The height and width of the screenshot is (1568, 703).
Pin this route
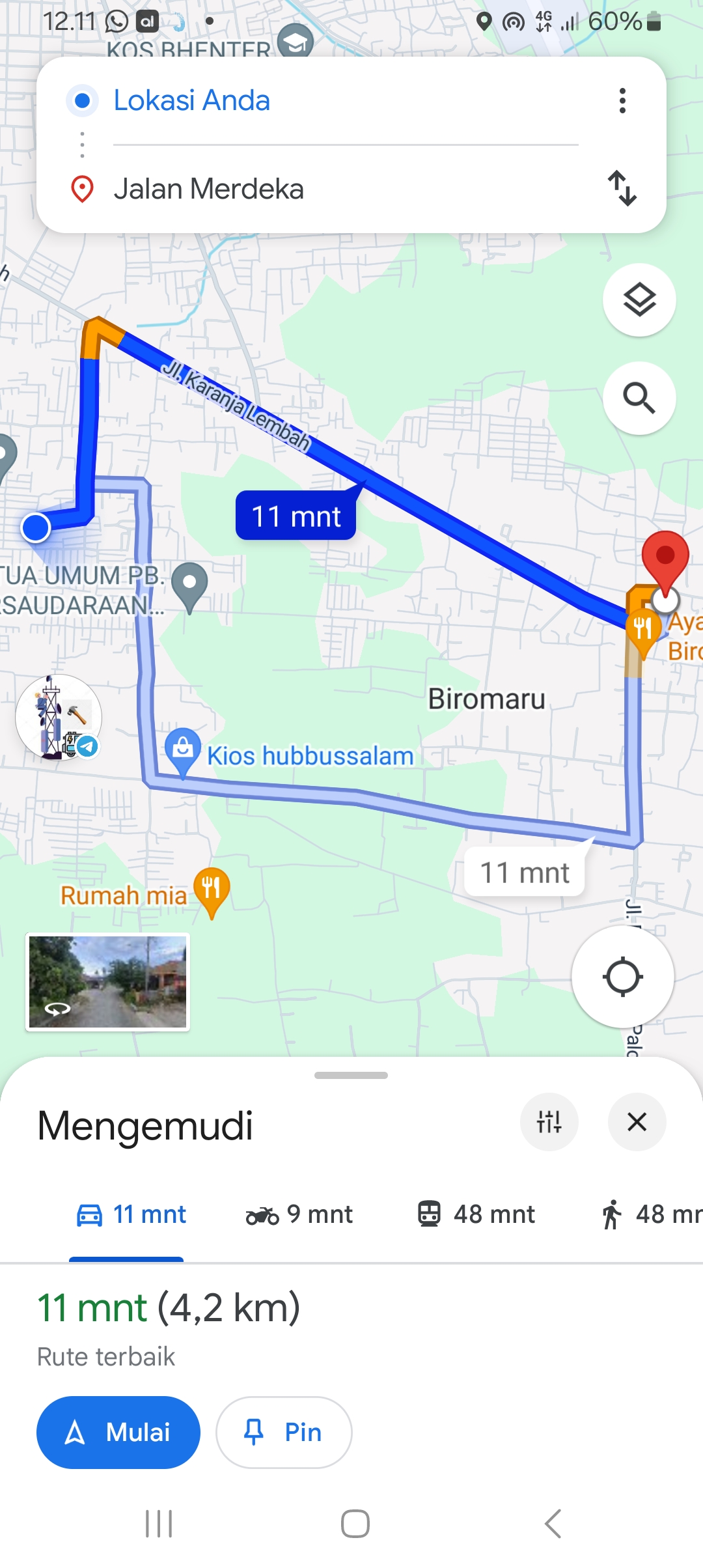click(x=284, y=1433)
